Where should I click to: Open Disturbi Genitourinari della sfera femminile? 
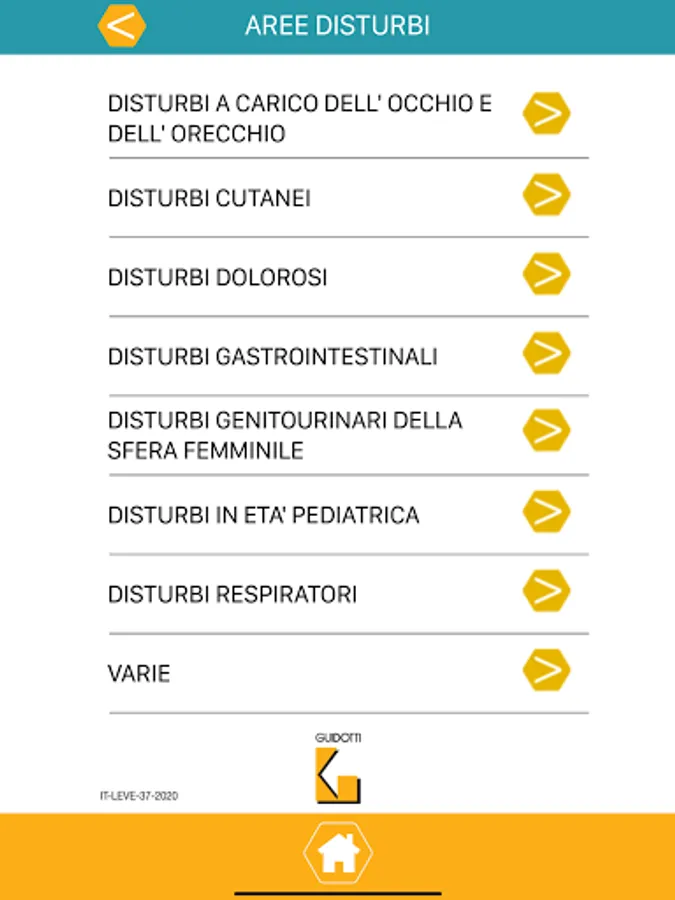point(546,431)
